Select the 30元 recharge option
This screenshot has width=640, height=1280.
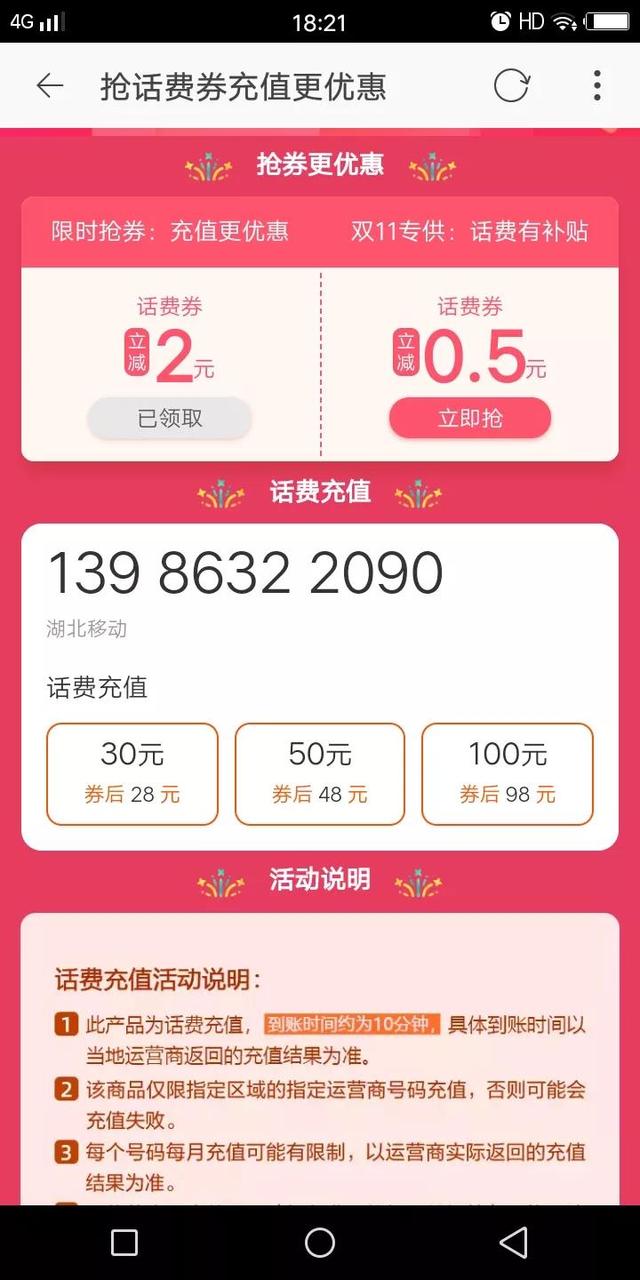pyautogui.click(x=132, y=773)
